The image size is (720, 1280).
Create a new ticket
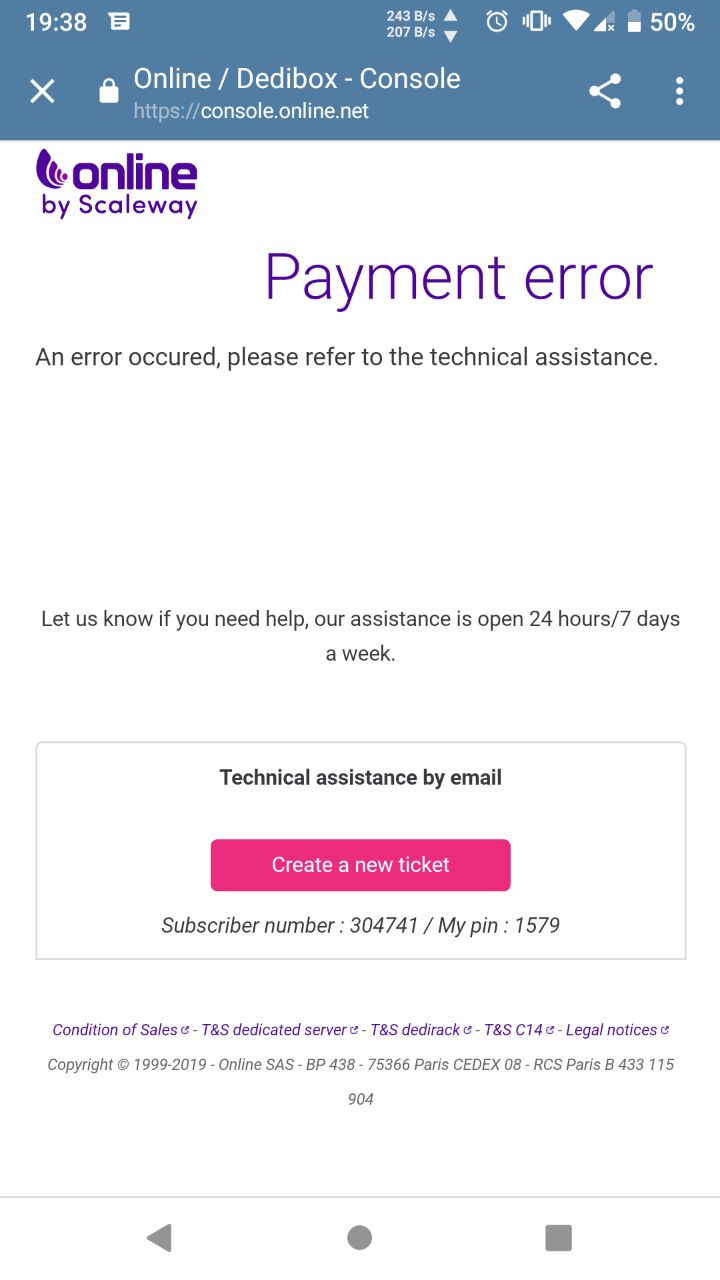click(x=360, y=865)
